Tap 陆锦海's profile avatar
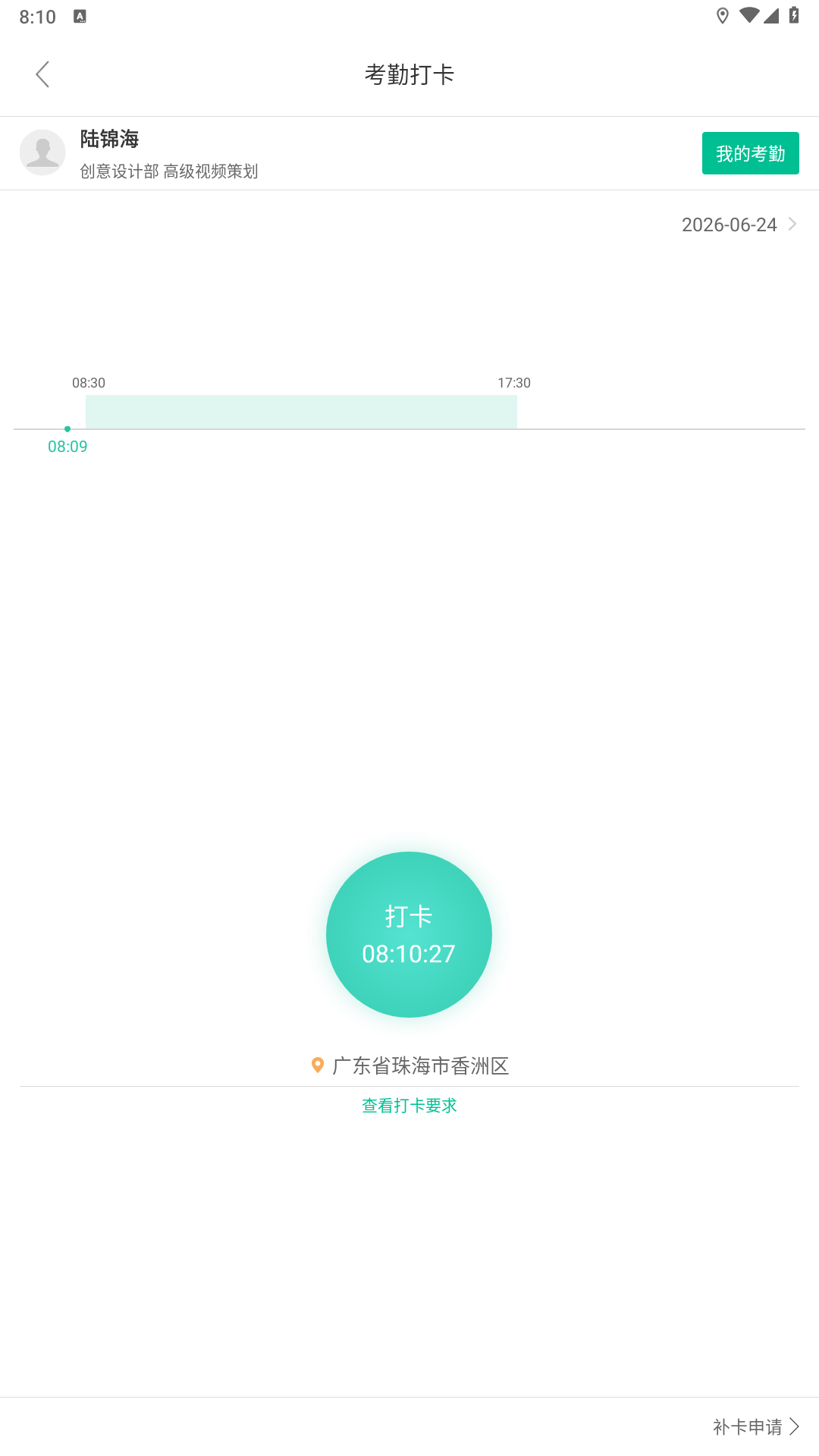Screen dimensions: 819x1456 click(x=42, y=152)
